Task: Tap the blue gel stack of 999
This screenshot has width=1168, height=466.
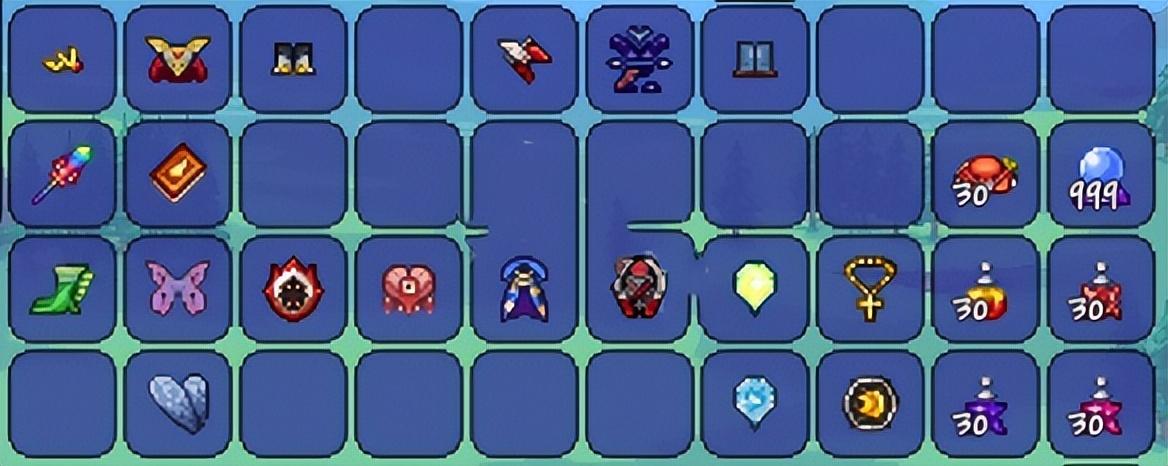Action: click(1099, 176)
